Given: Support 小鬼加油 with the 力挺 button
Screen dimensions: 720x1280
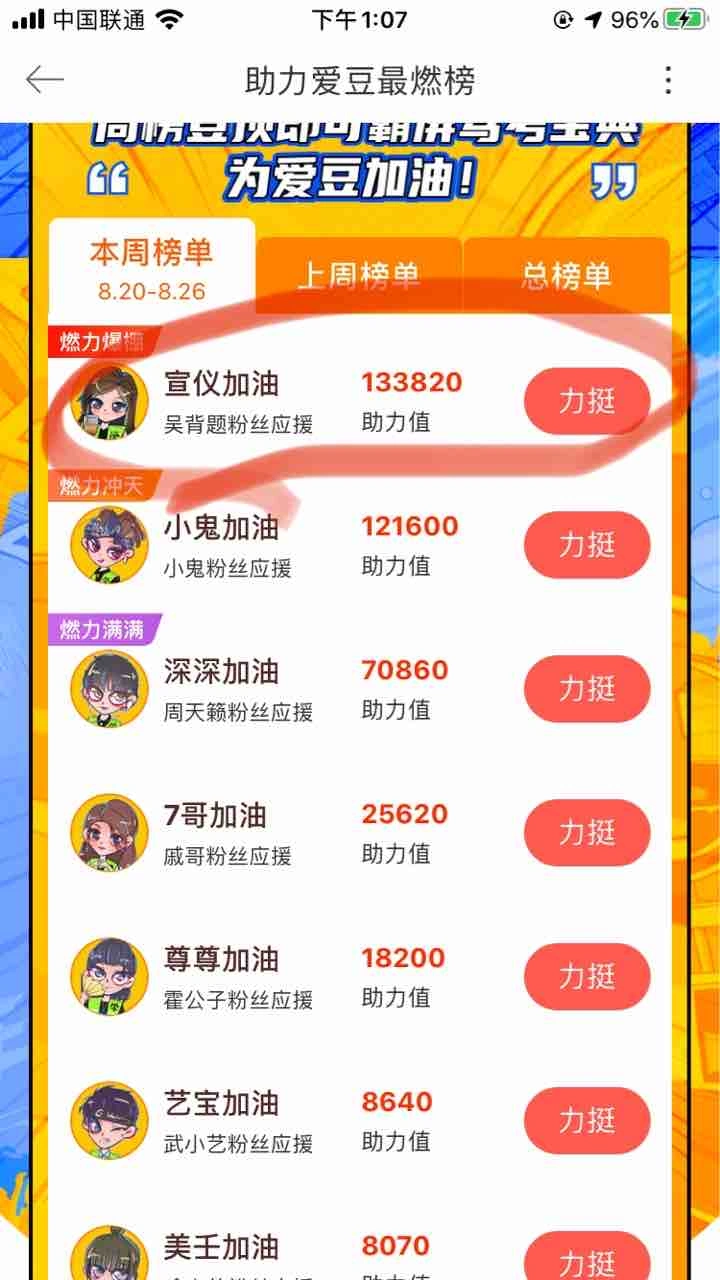Looking at the screenshot, I should pyautogui.click(x=587, y=545).
